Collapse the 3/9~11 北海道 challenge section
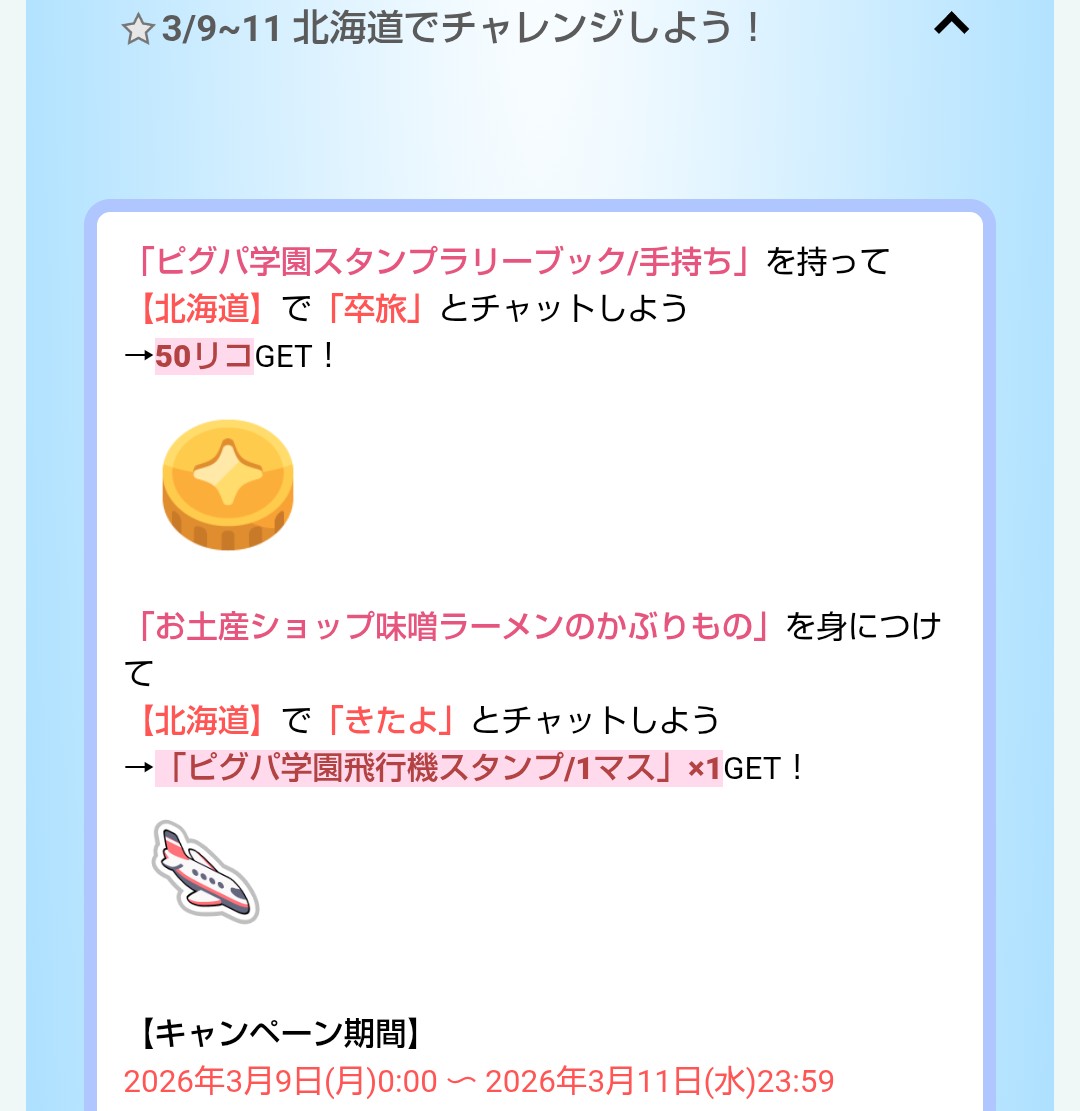Viewport: 1080px width, 1111px height. 950,26
